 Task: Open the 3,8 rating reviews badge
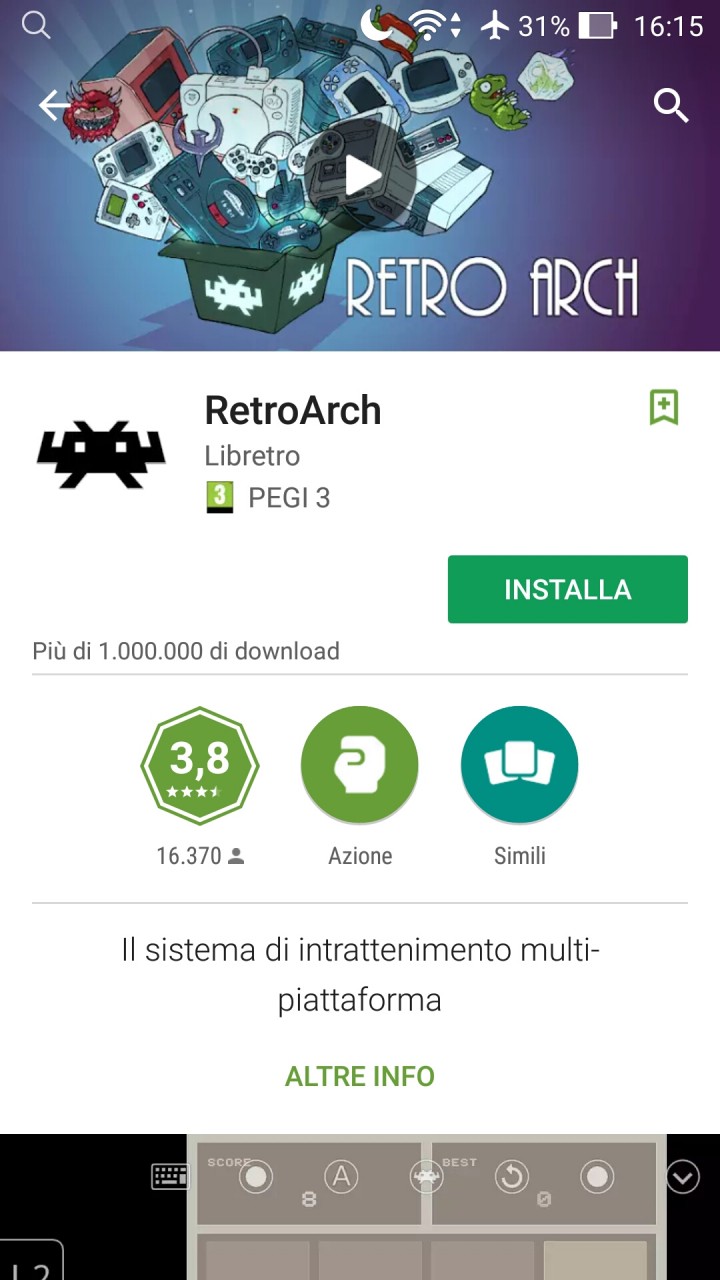200,766
